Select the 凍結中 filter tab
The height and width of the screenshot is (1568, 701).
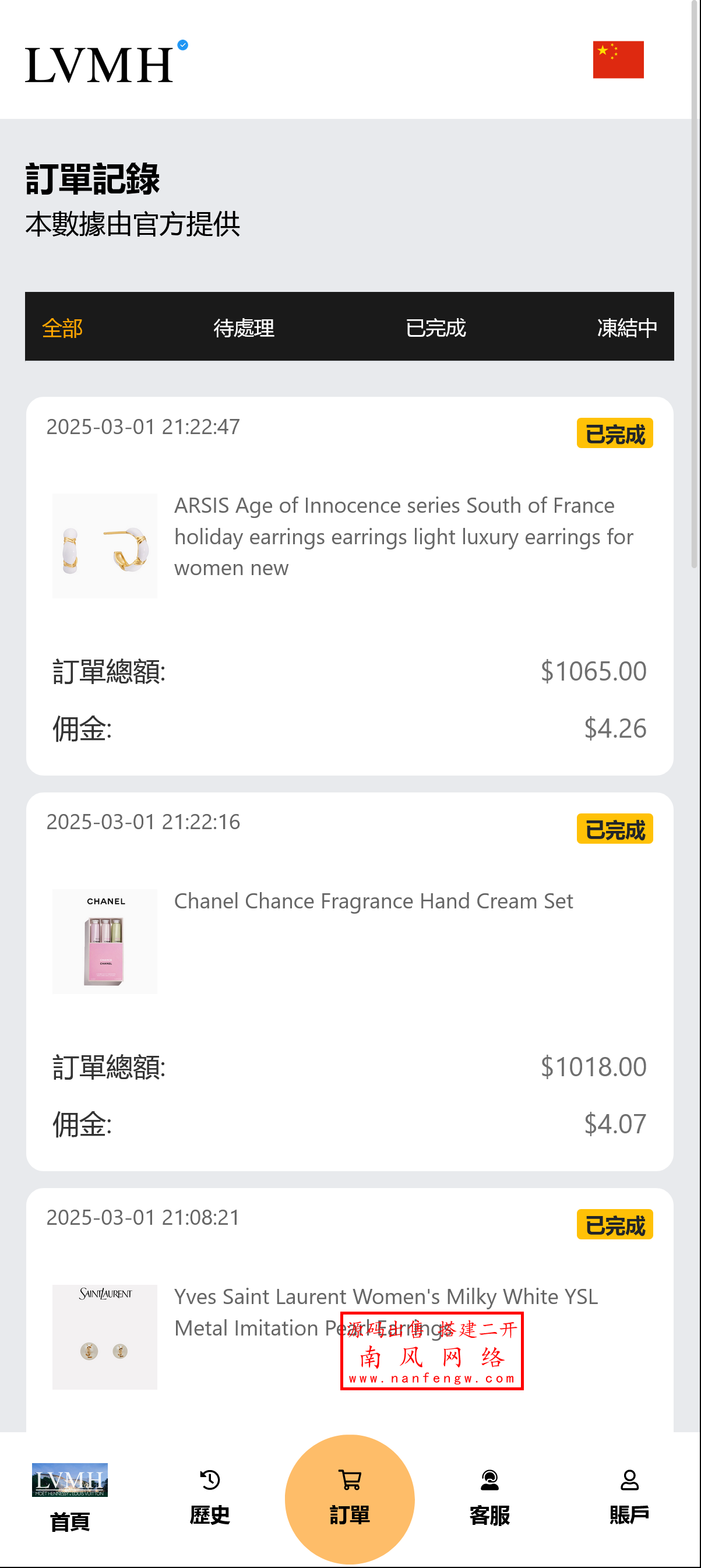[x=627, y=327]
